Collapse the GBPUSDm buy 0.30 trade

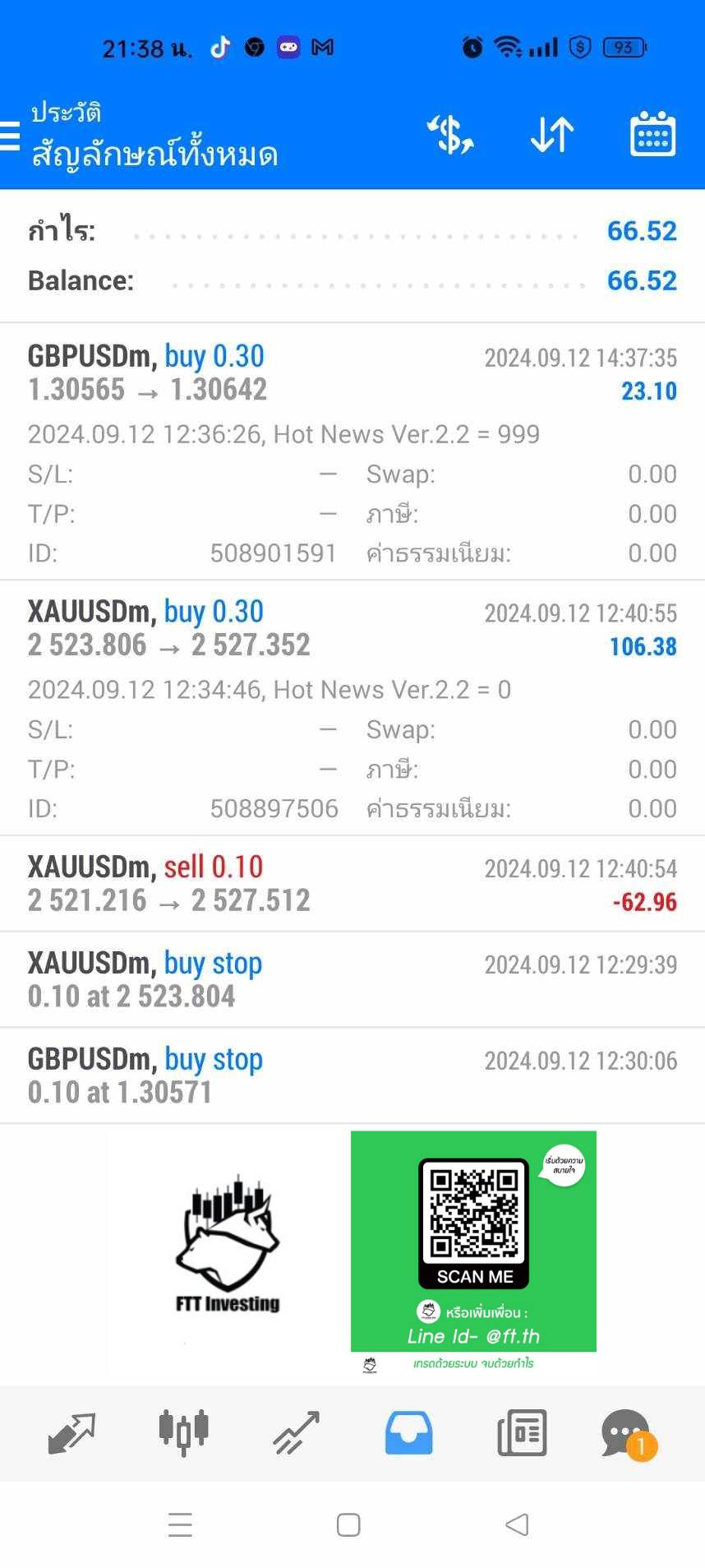point(352,451)
